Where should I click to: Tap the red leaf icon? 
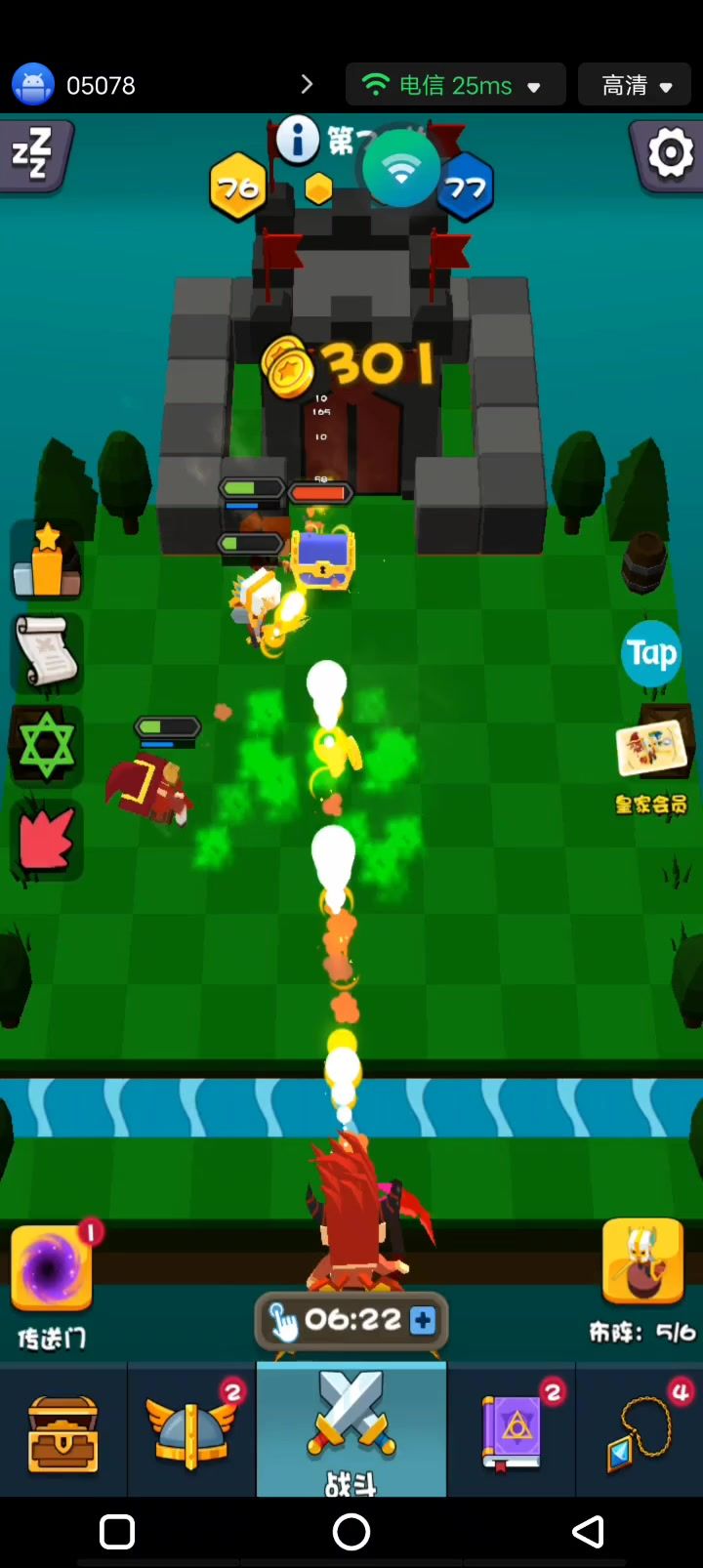(45, 839)
